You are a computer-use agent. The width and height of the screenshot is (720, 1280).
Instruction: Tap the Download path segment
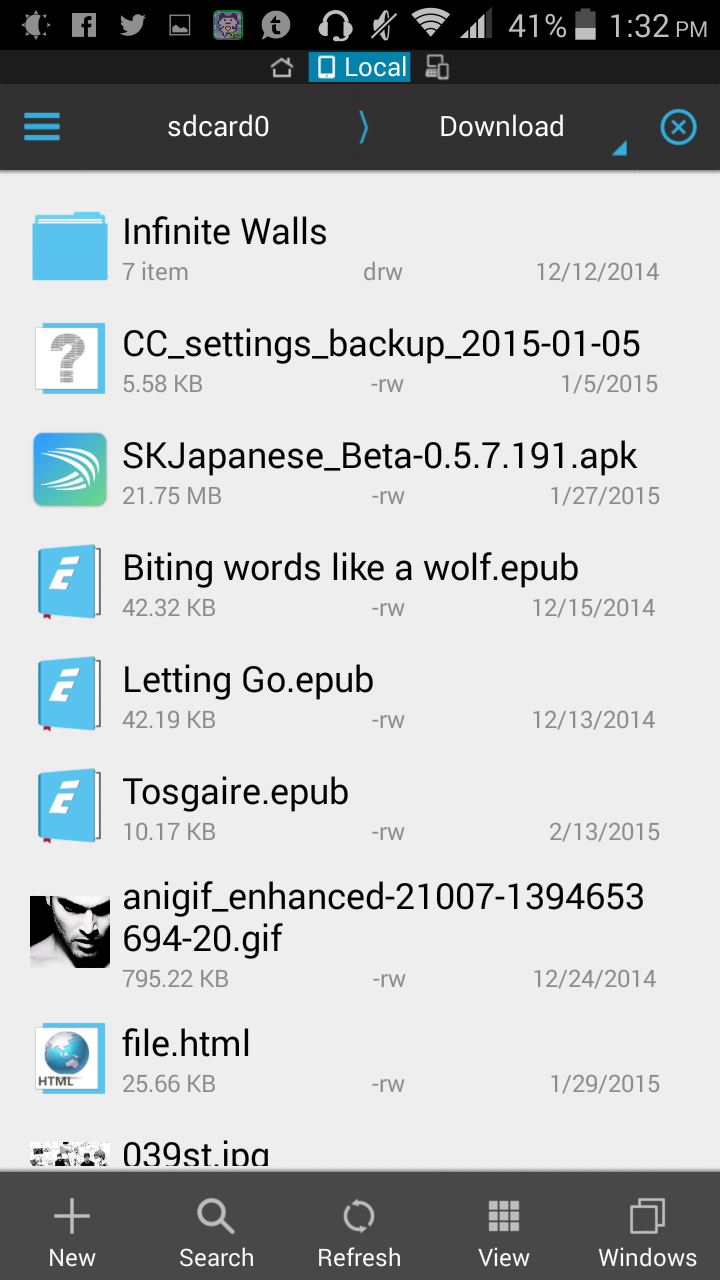tap(501, 127)
